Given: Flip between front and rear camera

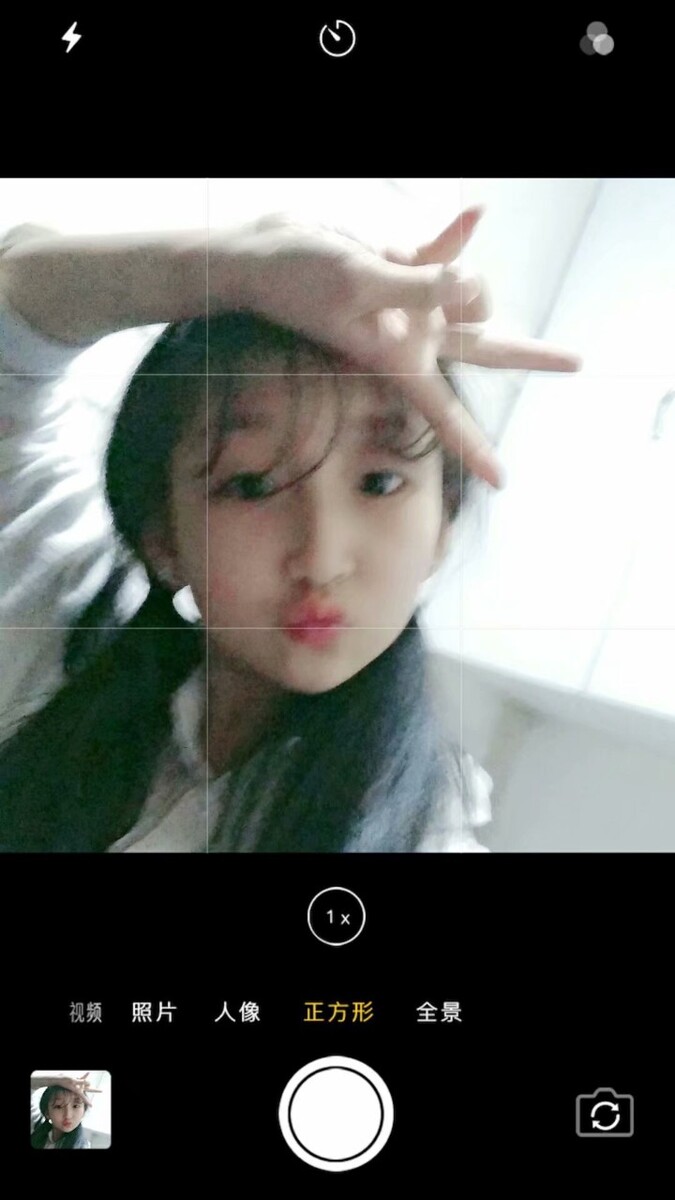Looking at the screenshot, I should pos(605,1113).
